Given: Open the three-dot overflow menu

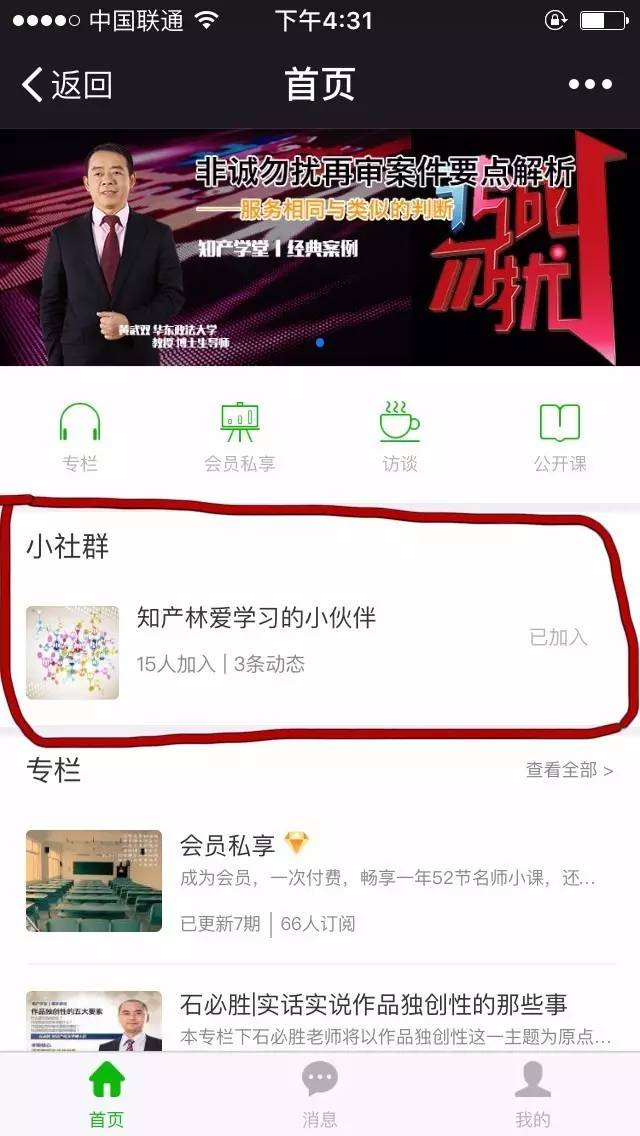Looking at the screenshot, I should click(x=590, y=85).
